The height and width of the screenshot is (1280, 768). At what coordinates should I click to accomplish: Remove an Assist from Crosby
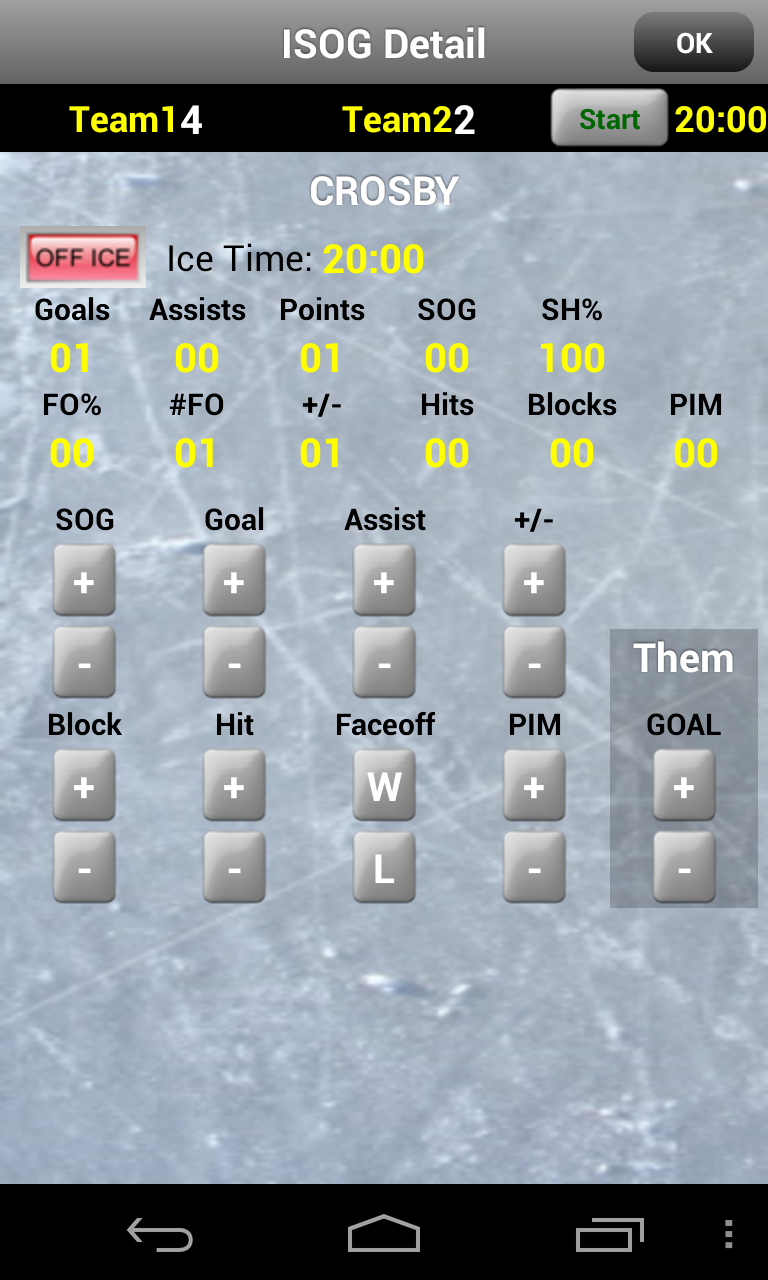coord(384,663)
